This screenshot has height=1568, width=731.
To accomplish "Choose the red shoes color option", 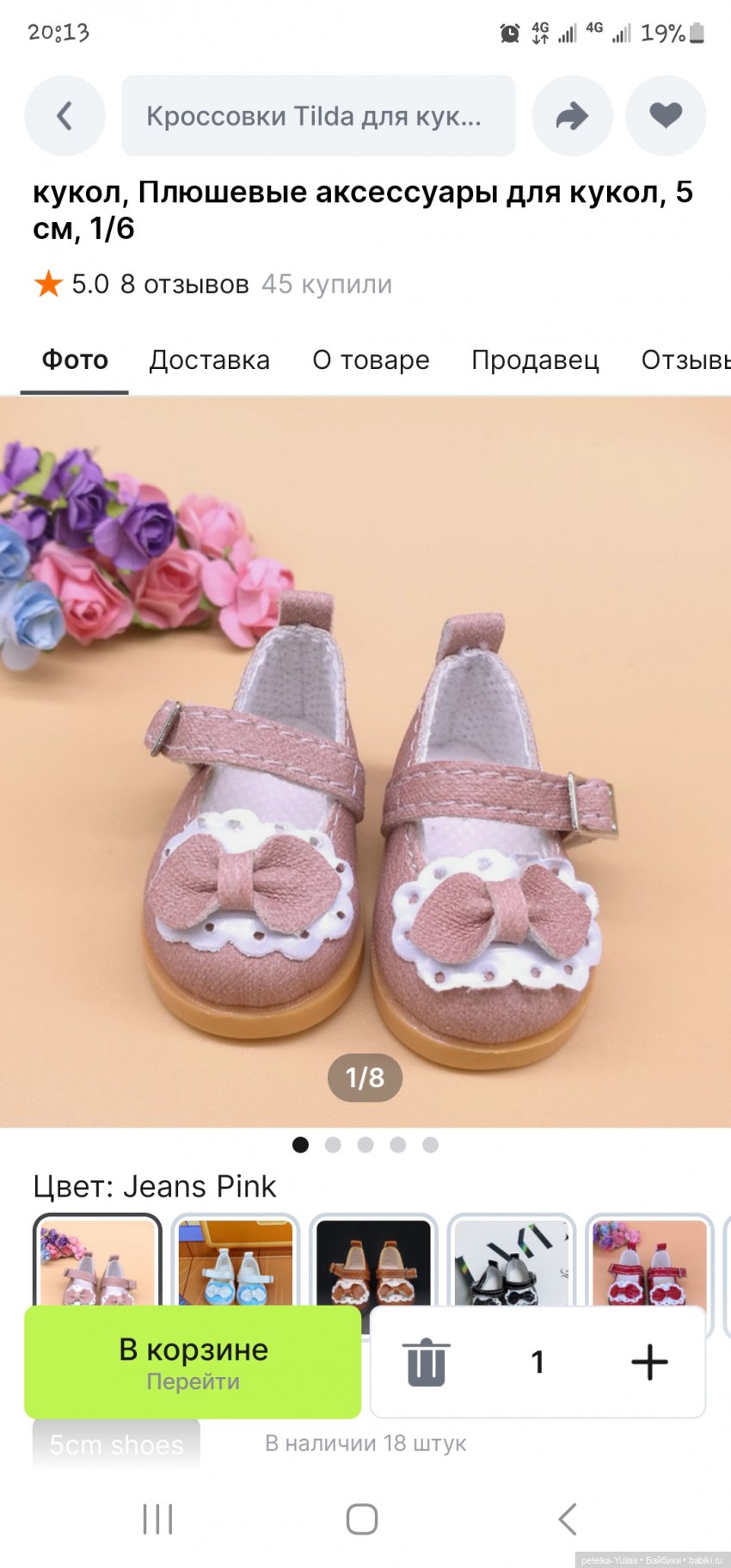I will point(649,1260).
